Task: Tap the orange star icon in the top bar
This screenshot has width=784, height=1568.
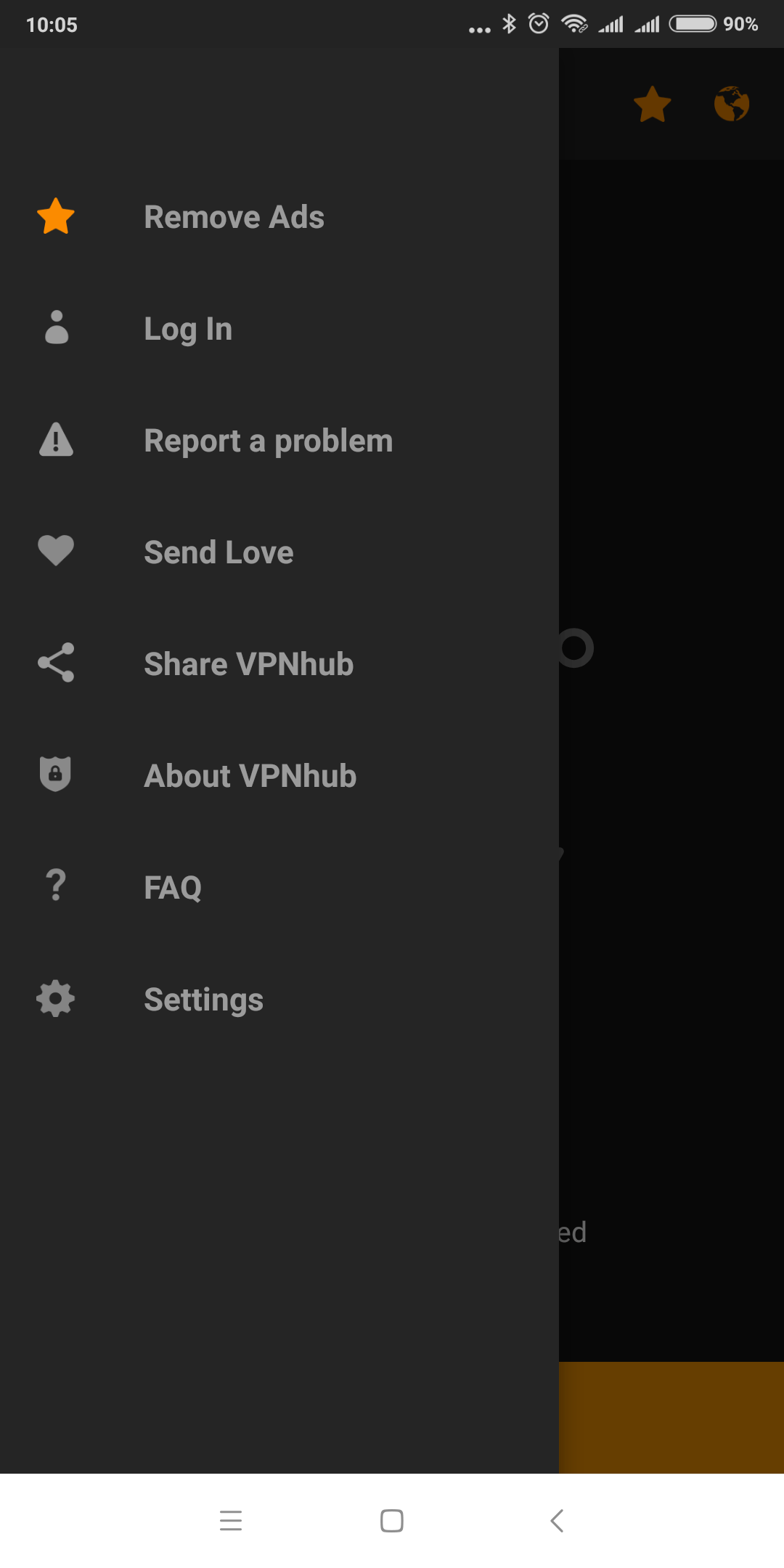Action: coord(653,104)
